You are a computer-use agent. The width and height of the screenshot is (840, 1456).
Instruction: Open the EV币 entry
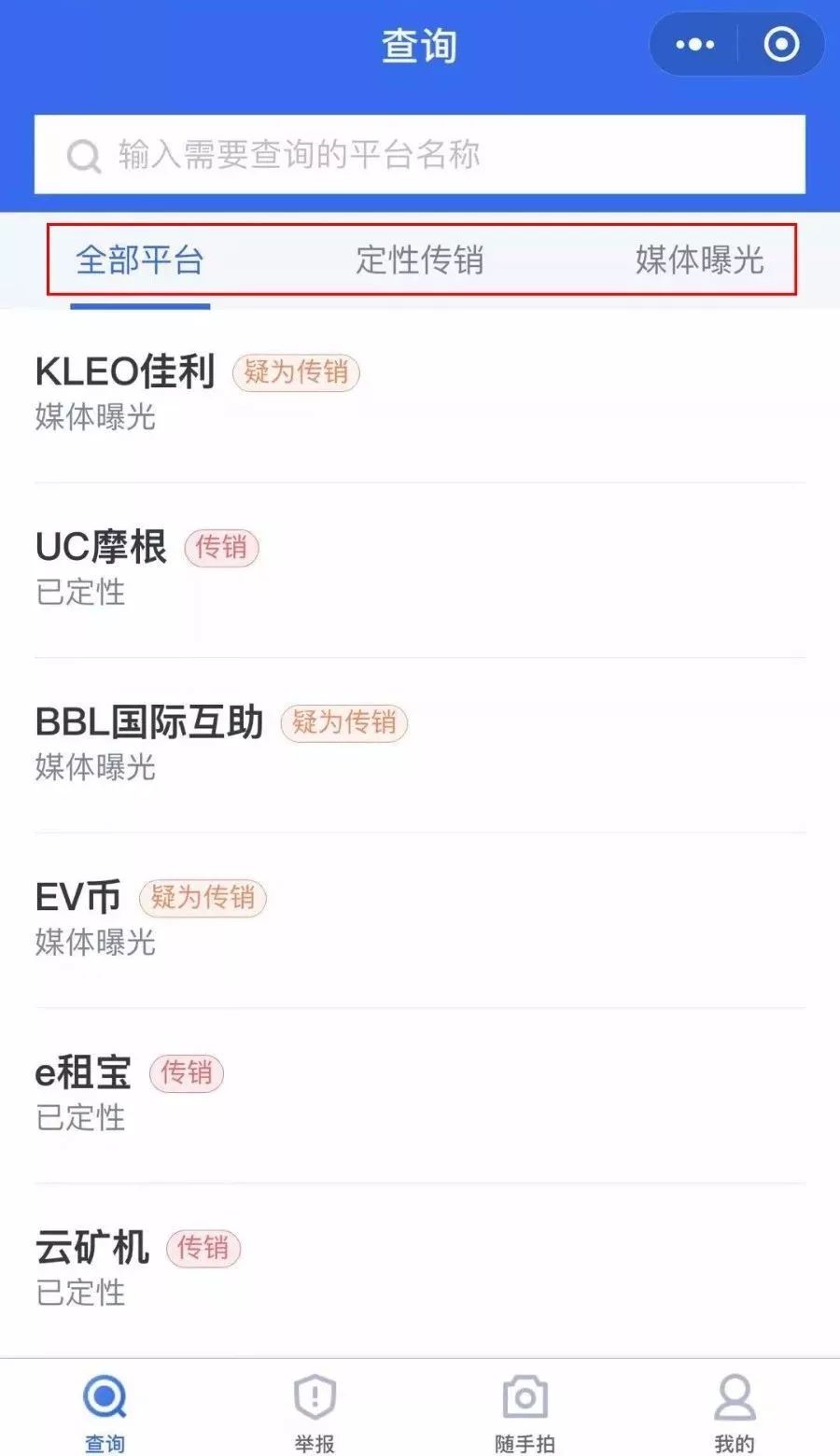pyautogui.click(x=78, y=898)
